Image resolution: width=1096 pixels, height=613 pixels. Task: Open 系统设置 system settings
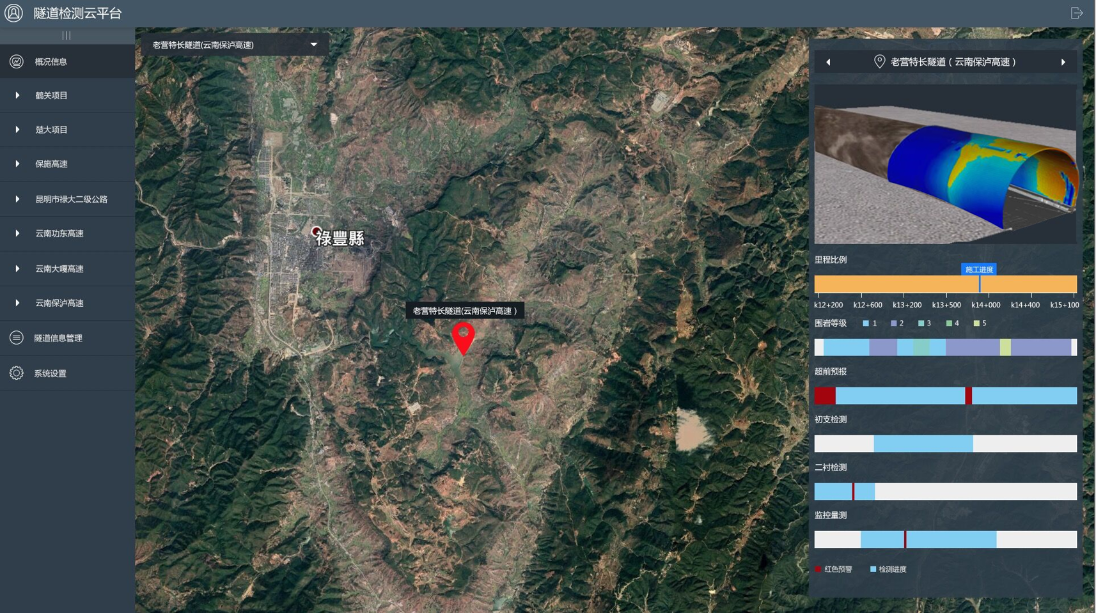point(50,373)
